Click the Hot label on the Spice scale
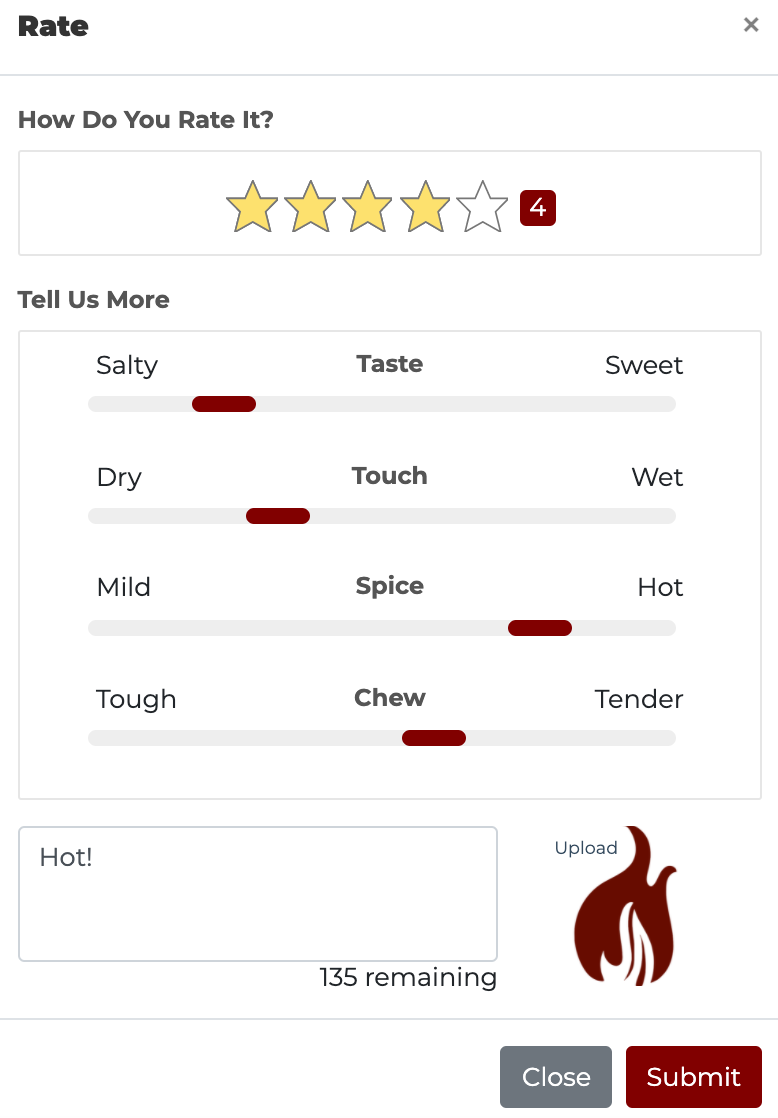Image resolution: width=778 pixels, height=1118 pixels. pyautogui.click(x=660, y=588)
